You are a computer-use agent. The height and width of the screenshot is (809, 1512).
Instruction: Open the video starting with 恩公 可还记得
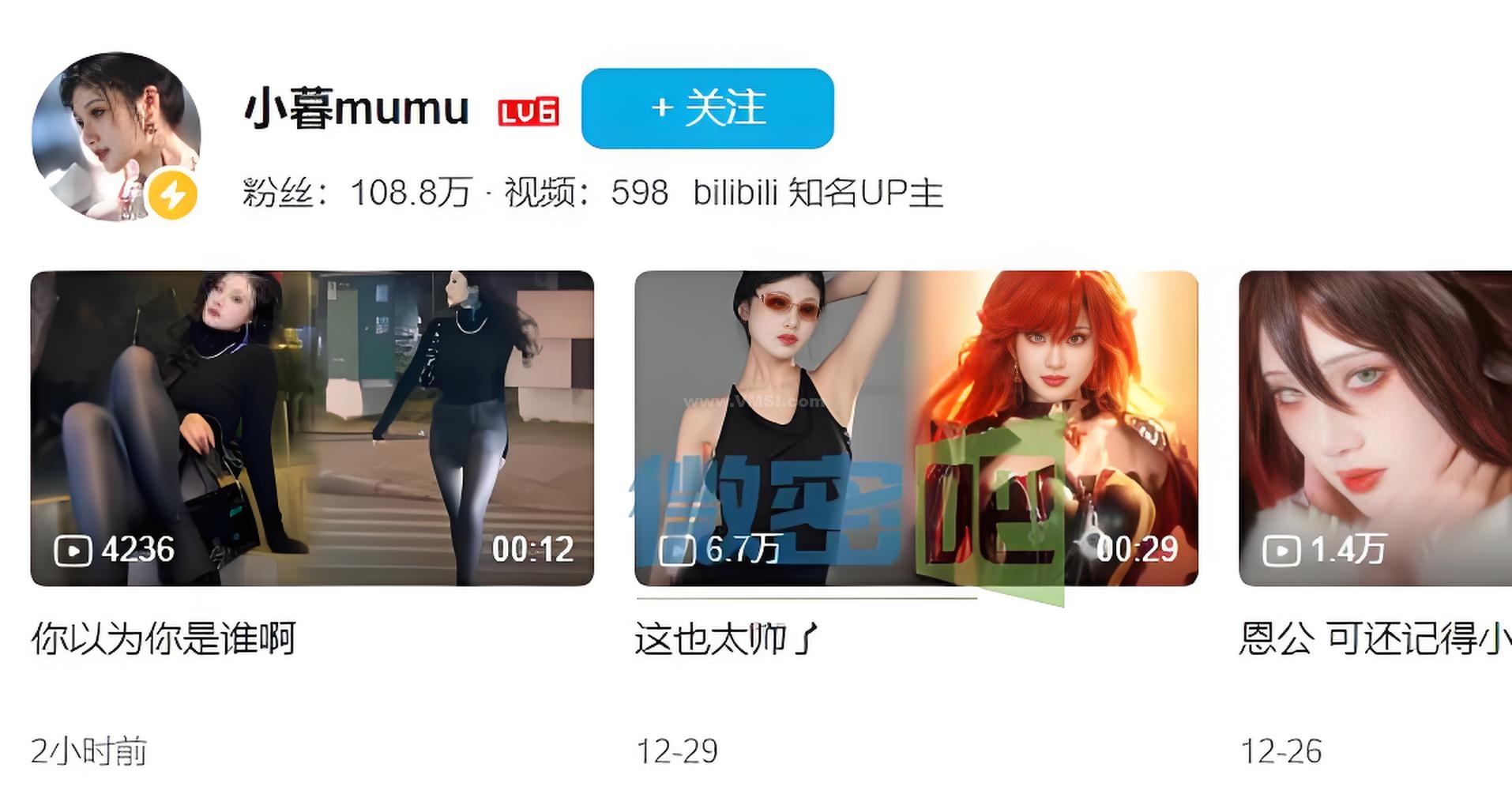pyautogui.click(x=1375, y=427)
